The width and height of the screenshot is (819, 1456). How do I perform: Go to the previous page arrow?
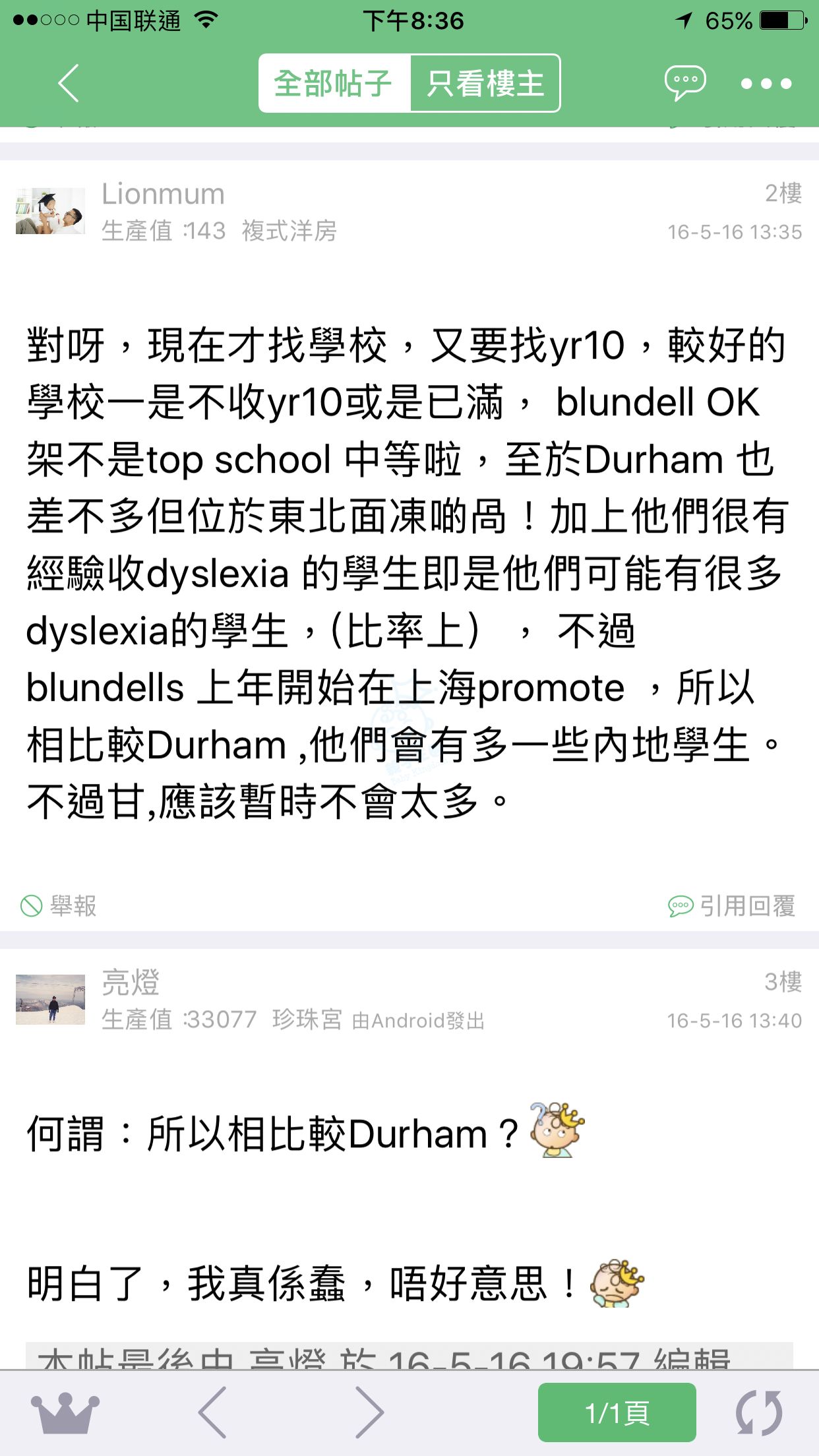pos(213,1412)
